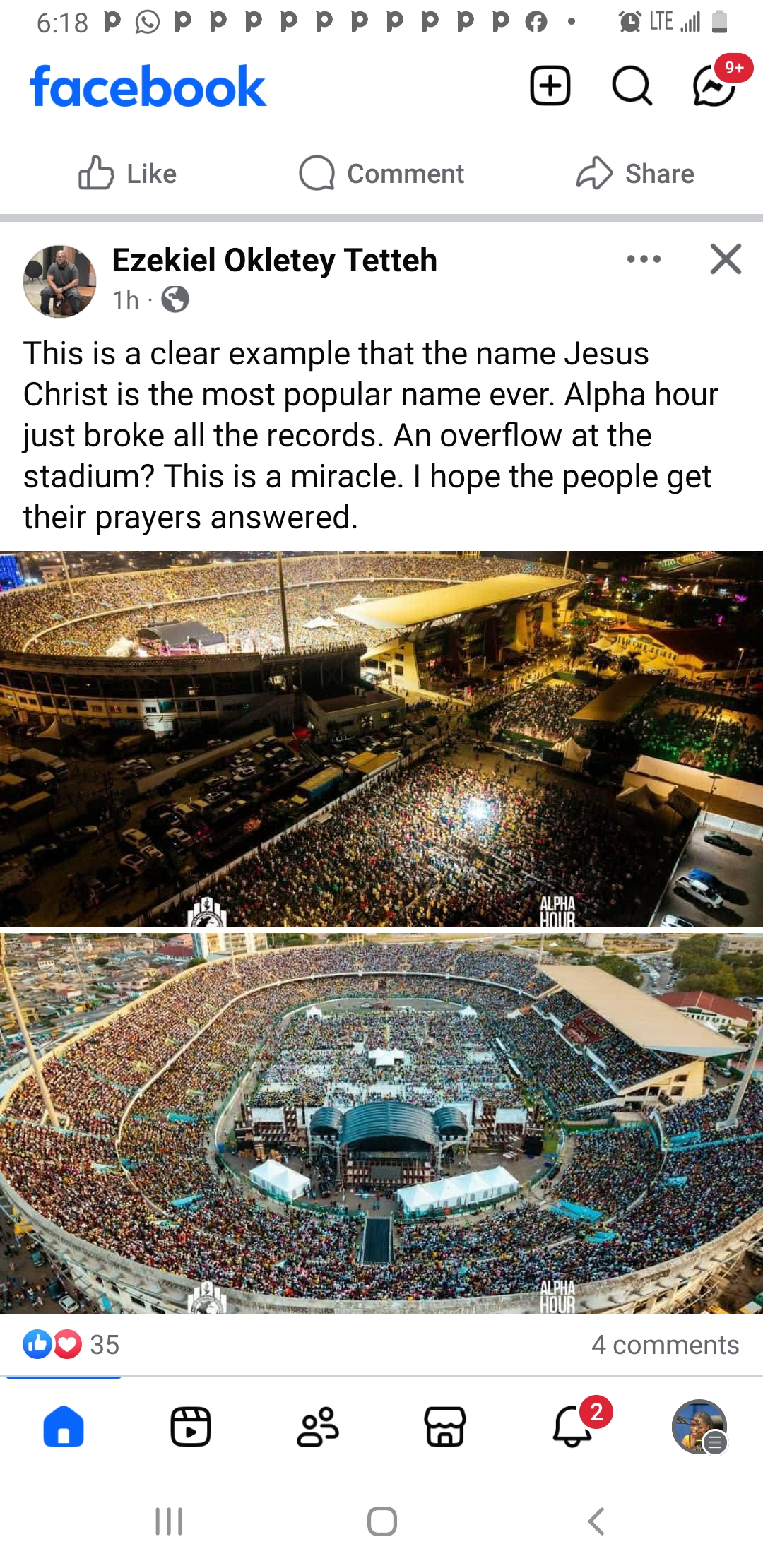Open the notifications bell
The height and width of the screenshot is (1568, 763).
pyautogui.click(x=572, y=1426)
